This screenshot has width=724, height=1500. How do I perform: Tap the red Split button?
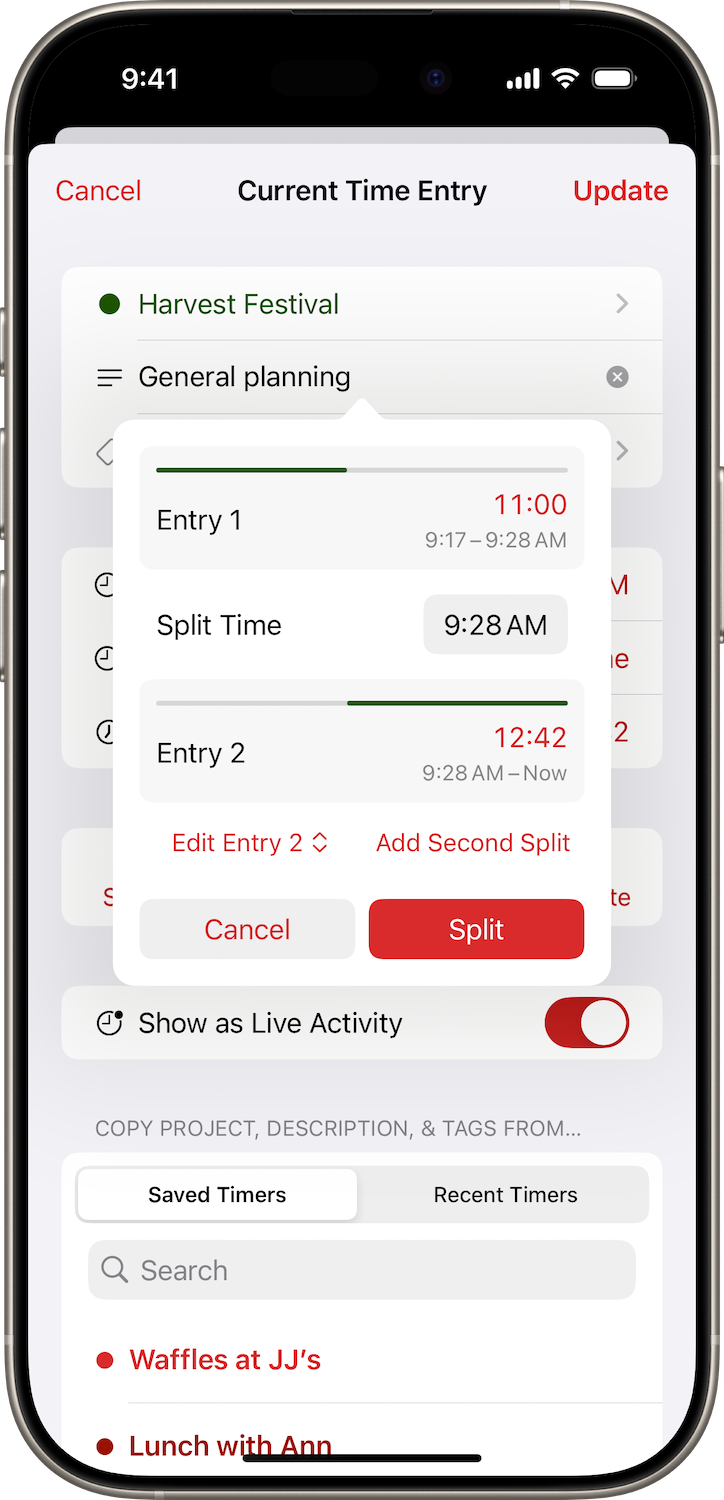pos(476,929)
